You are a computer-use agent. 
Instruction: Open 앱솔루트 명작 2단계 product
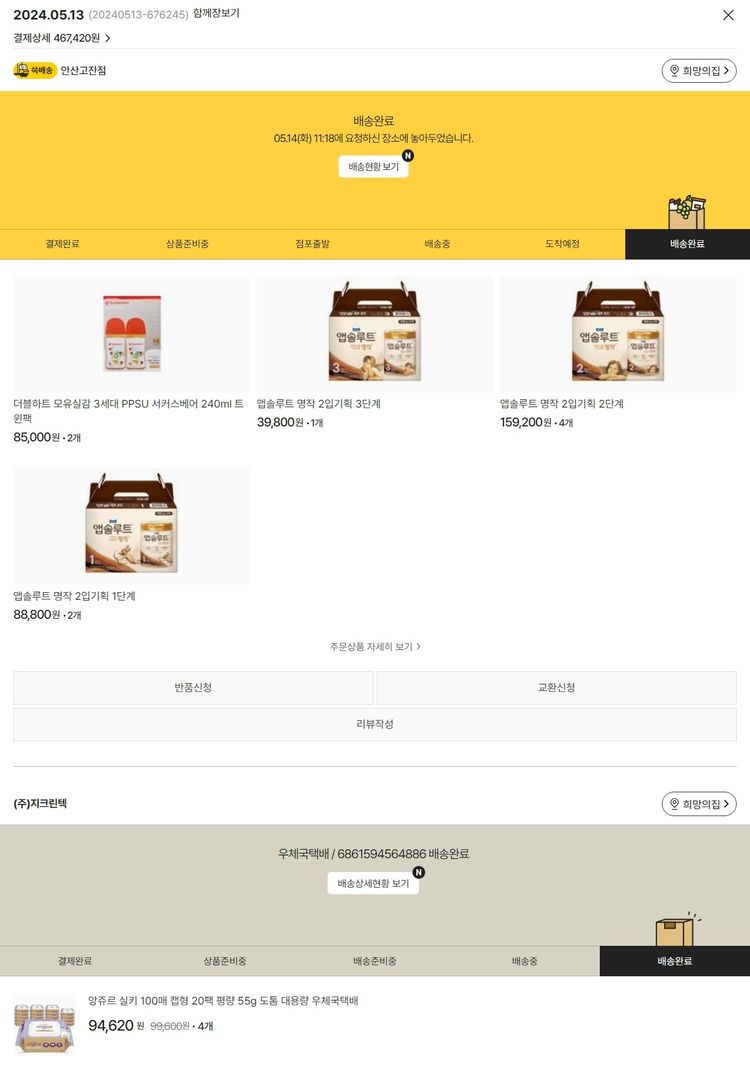pos(618,334)
